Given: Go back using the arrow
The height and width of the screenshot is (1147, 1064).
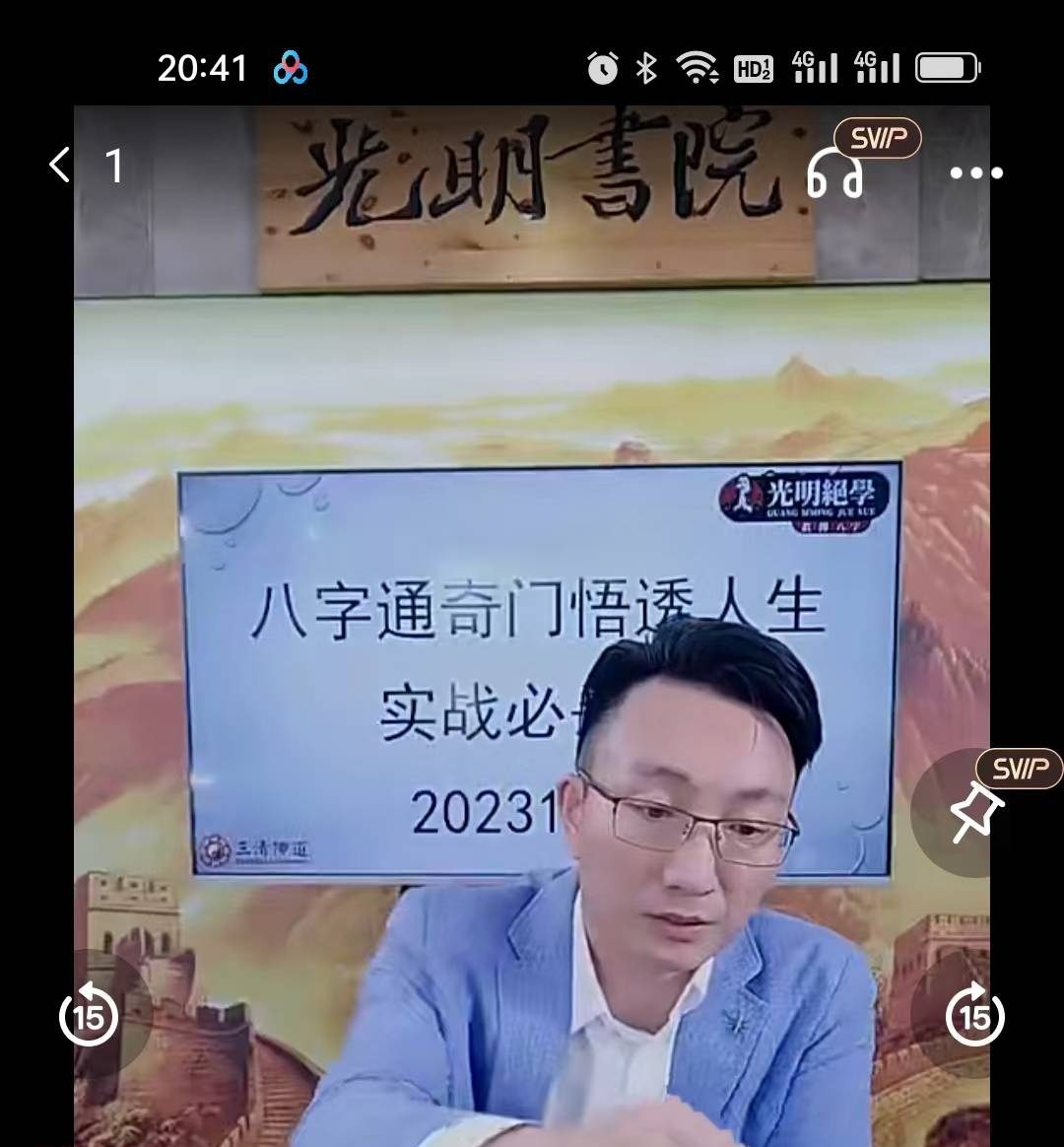Looking at the screenshot, I should click(x=60, y=166).
